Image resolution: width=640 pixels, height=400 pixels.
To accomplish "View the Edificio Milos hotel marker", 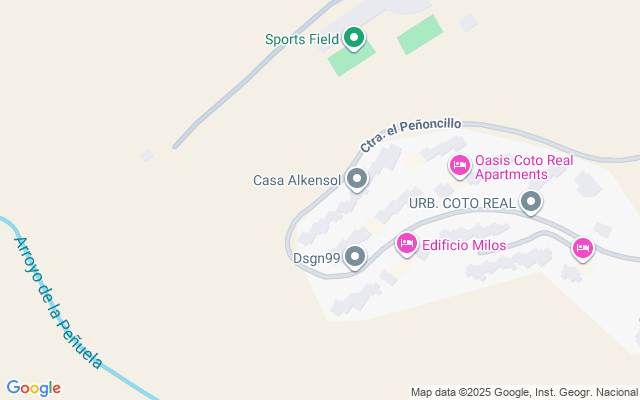I will point(406,244).
